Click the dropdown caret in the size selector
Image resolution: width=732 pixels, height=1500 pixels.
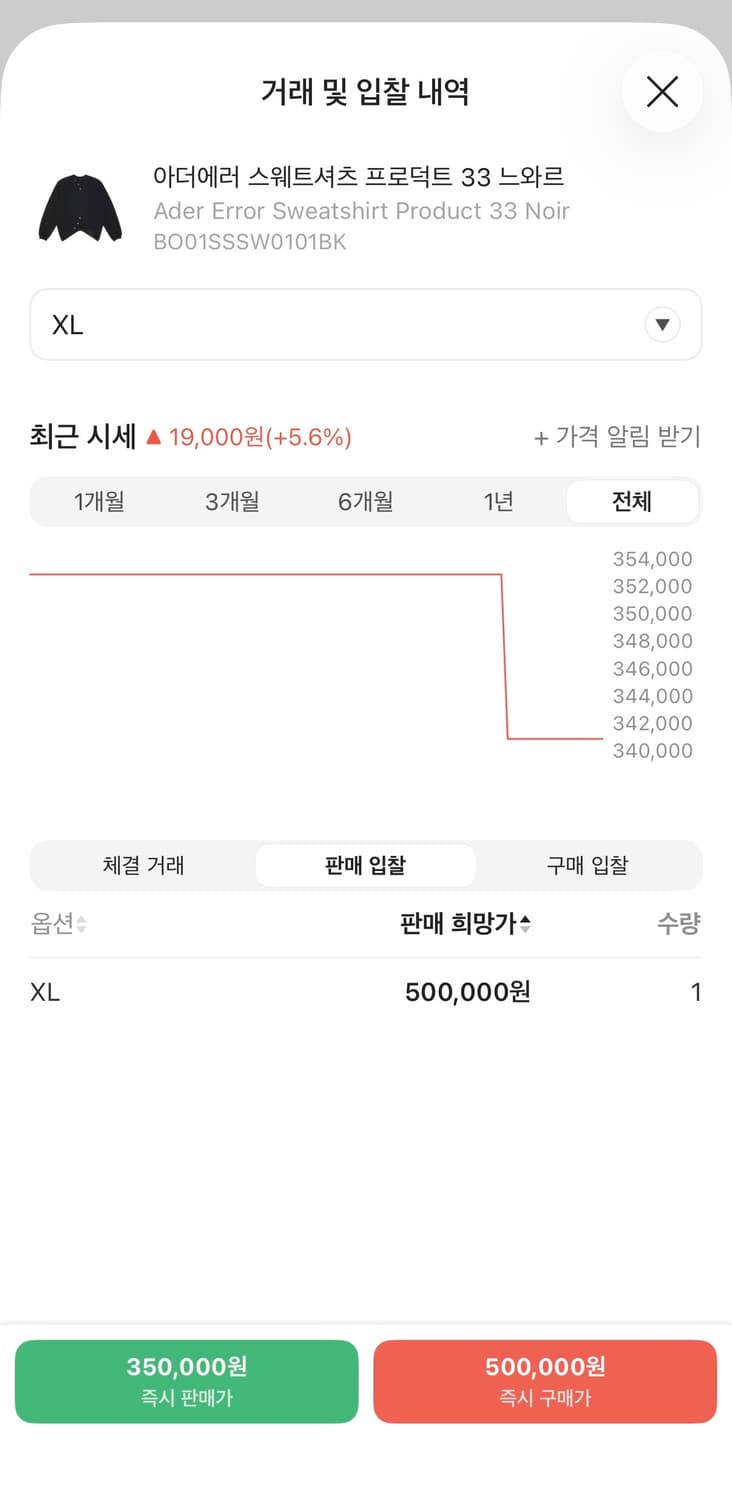click(x=662, y=324)
